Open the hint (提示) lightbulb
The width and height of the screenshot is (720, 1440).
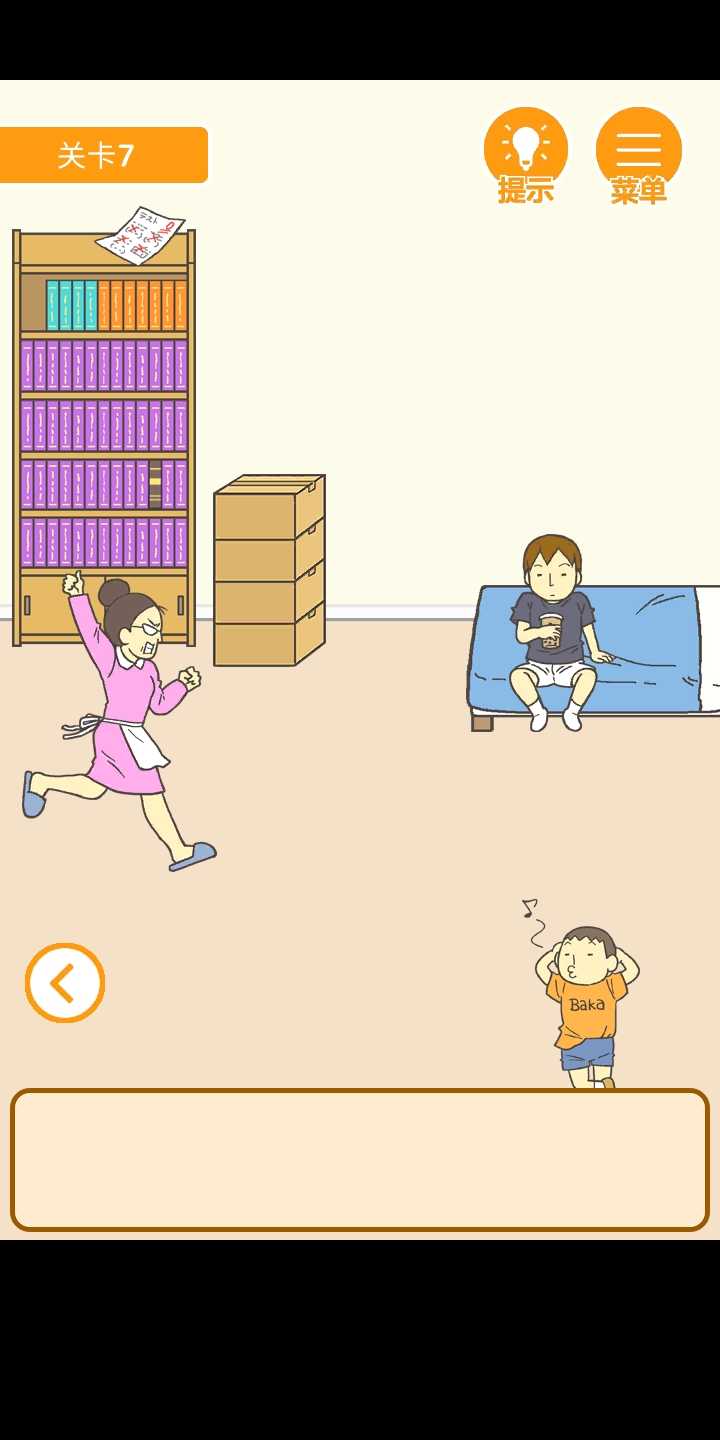pyautogui.click(x=526, y=152)
